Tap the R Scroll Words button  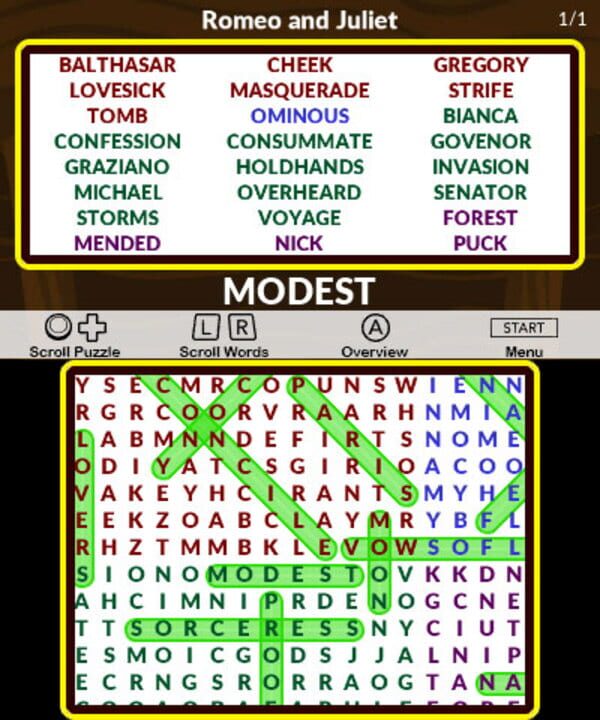coord(243,328)
